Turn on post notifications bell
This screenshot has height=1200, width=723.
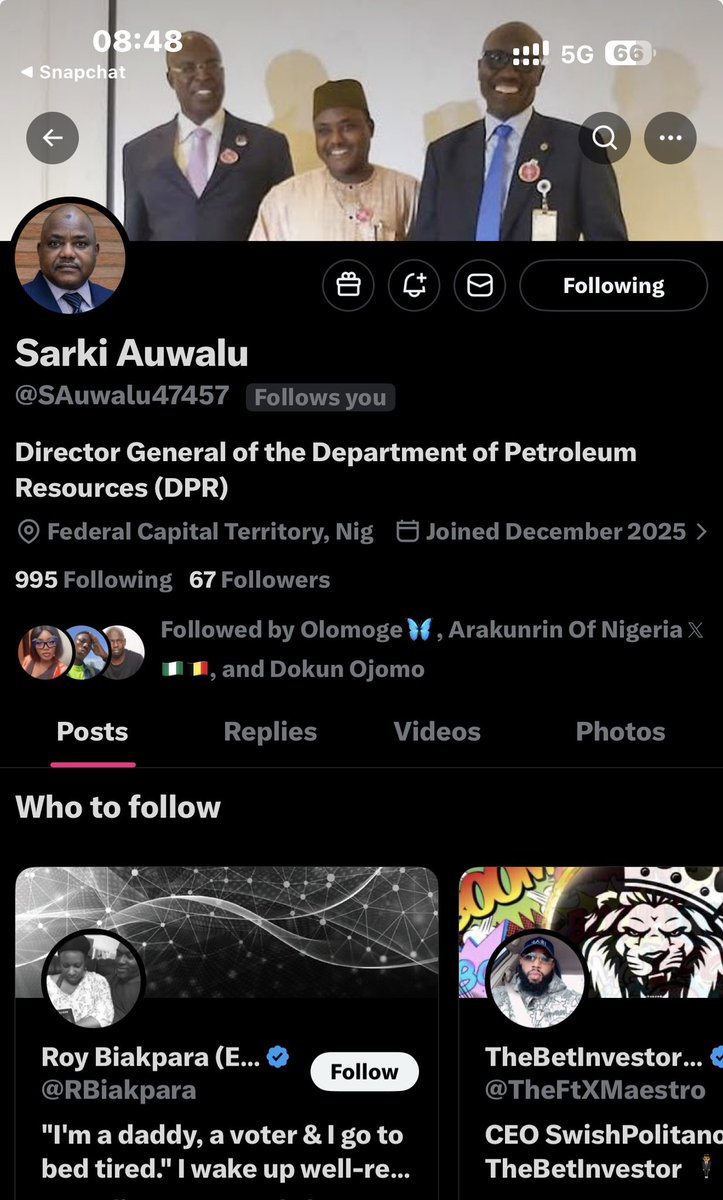[x=414, y=286]
